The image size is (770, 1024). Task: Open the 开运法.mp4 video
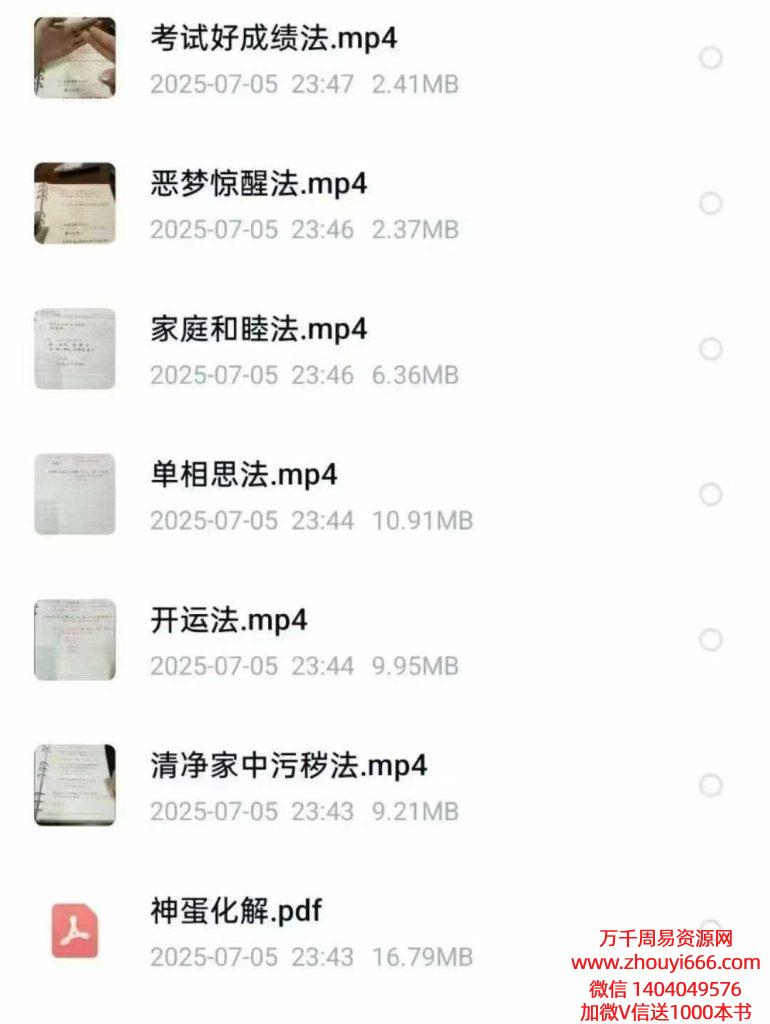tap(228, 620)
